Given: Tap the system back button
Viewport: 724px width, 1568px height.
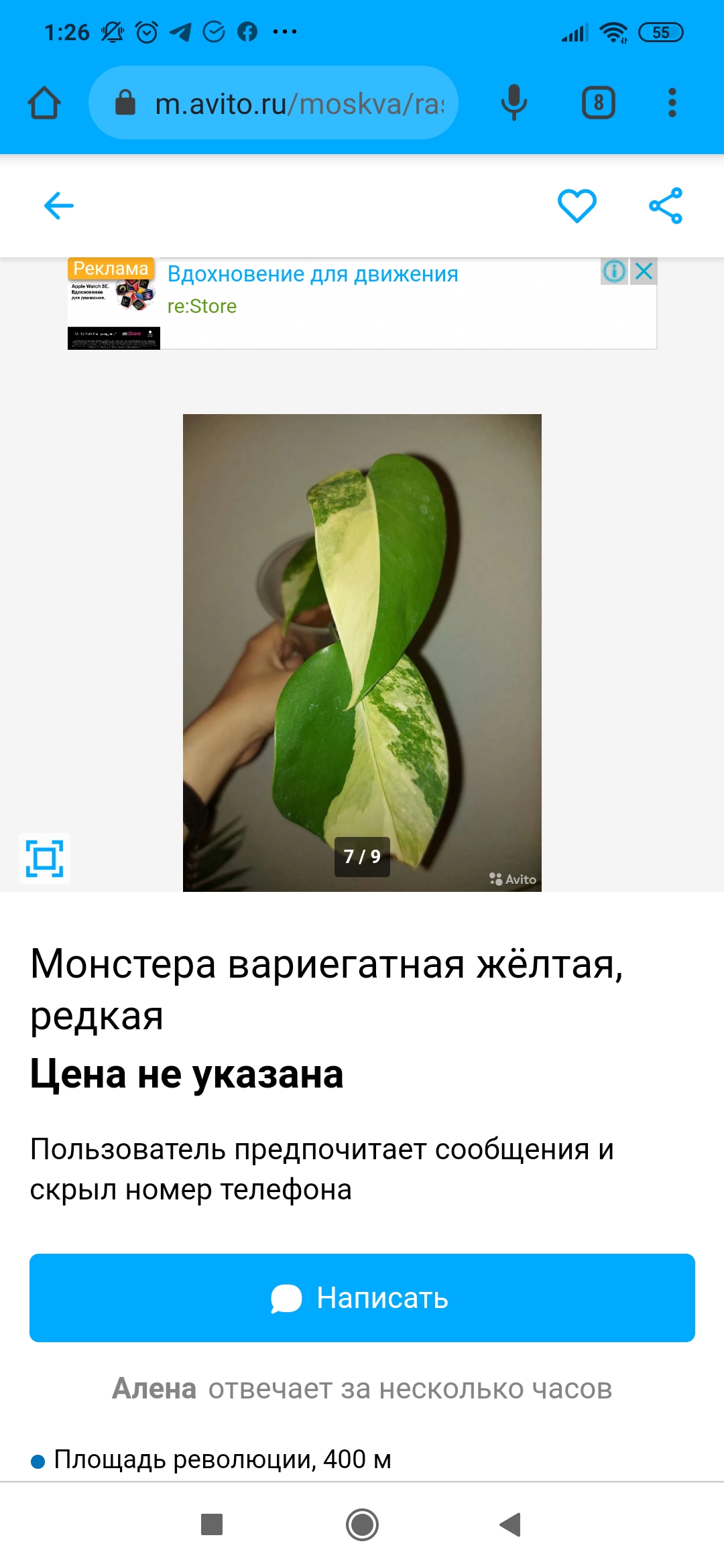Looking at the screenshot, I should [511, 1524].
